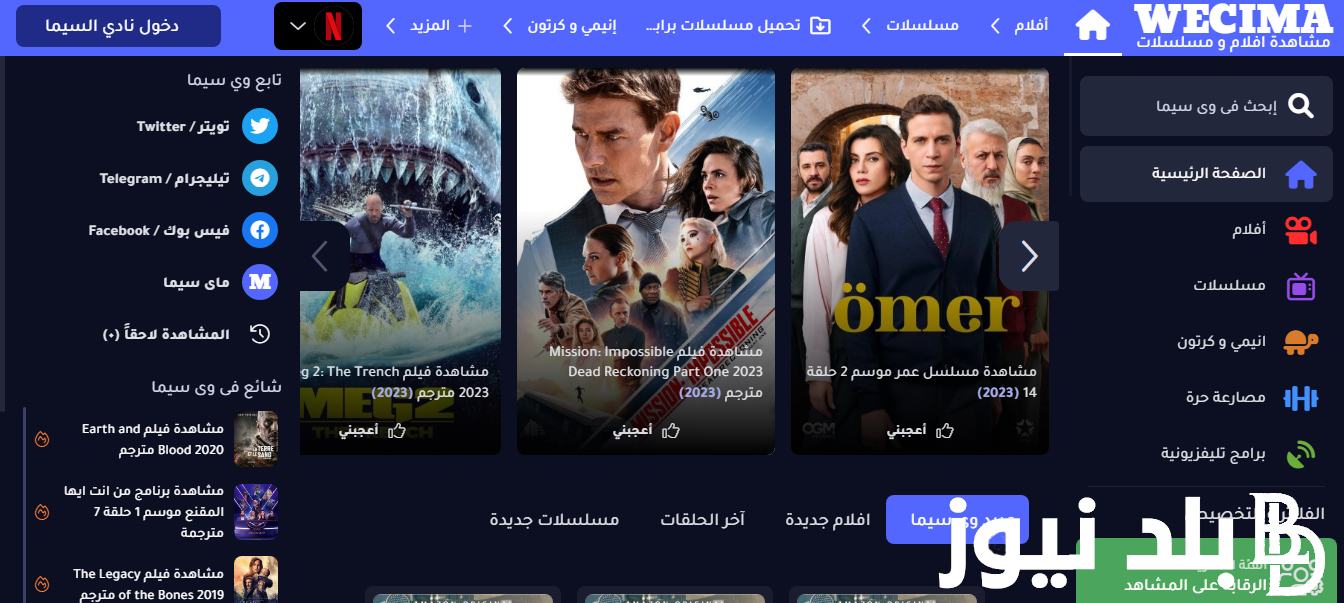
Task: Open إنيمي و كرتون in top bar
Action: point(560,25)
